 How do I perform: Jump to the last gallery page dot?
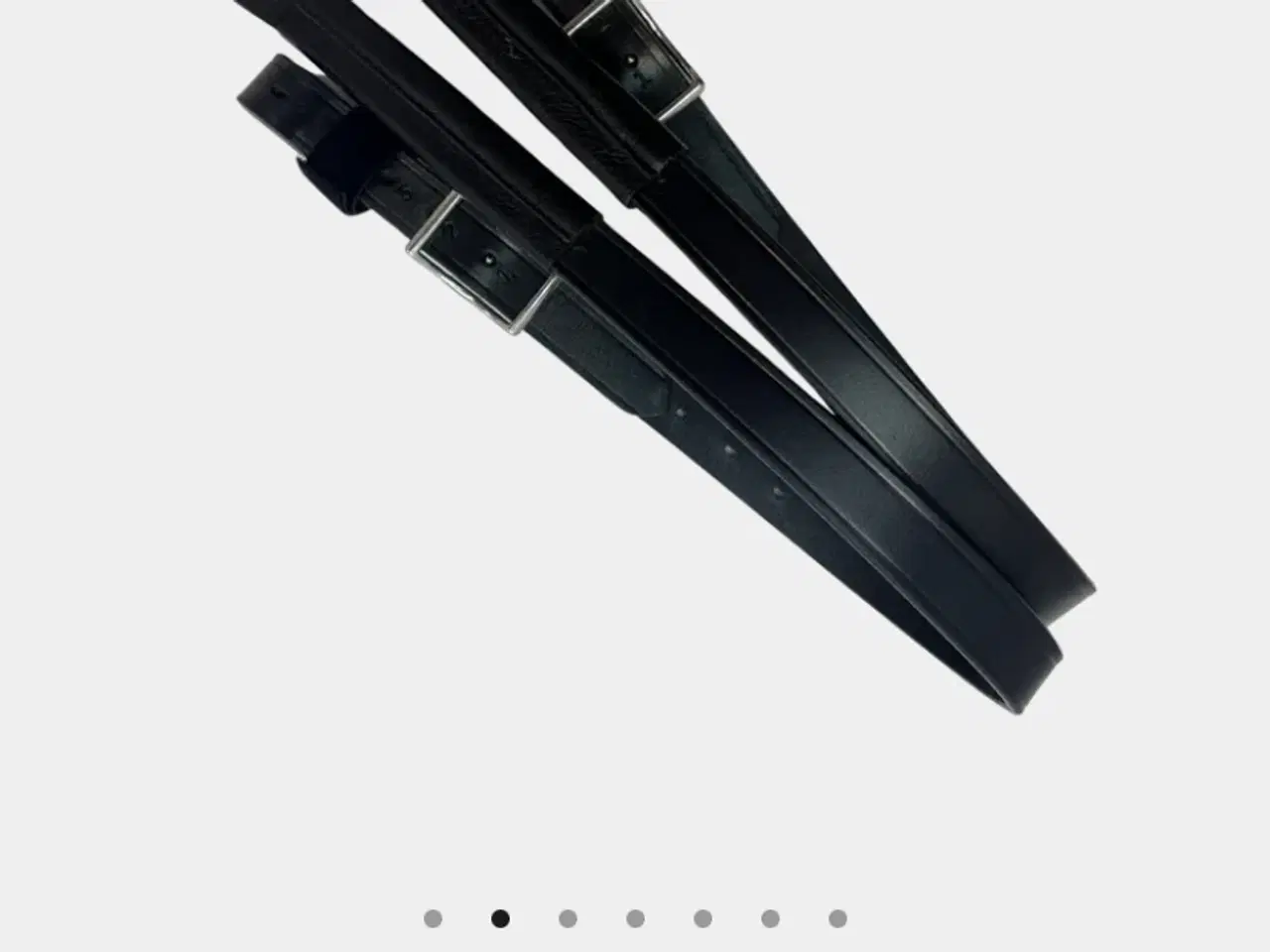837,918
